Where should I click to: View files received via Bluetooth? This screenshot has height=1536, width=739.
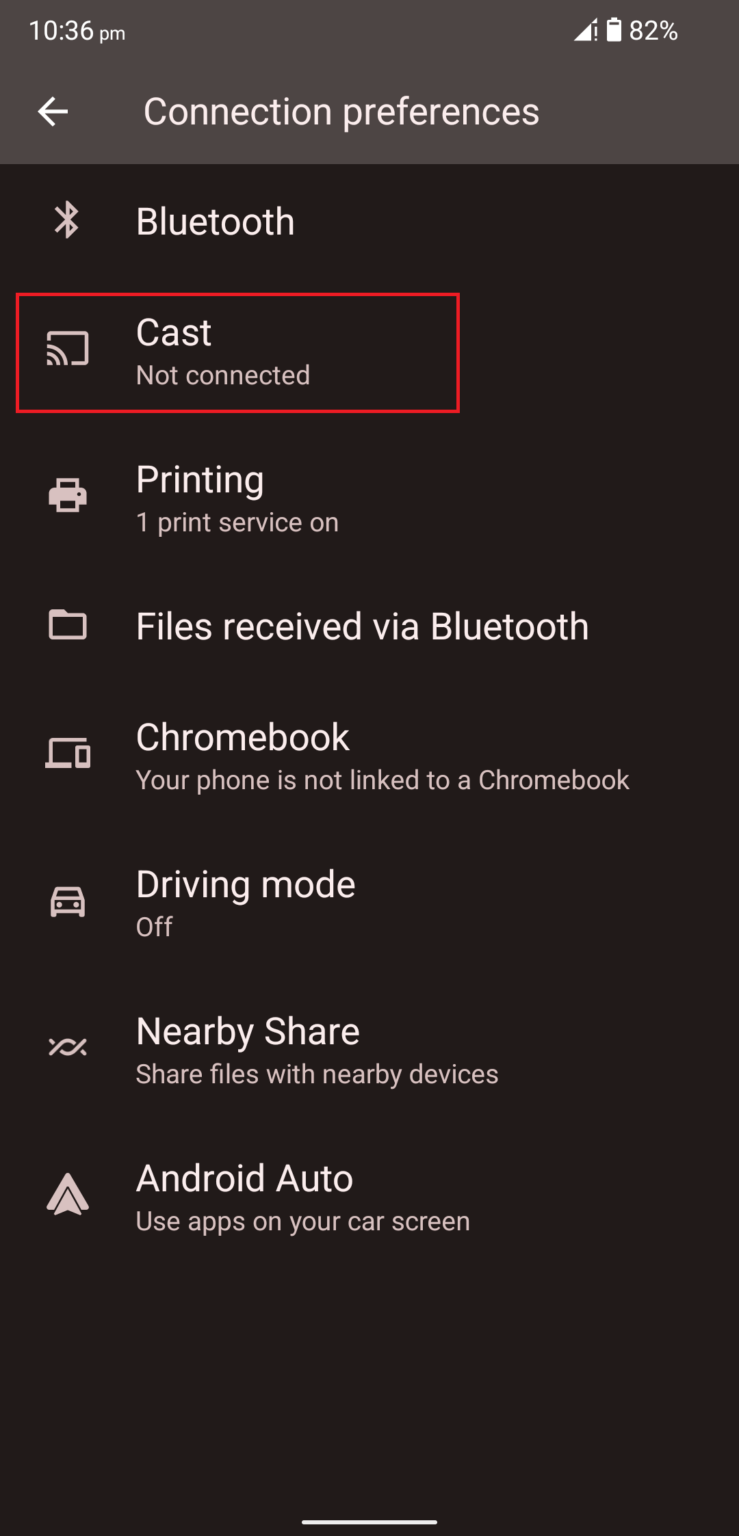[362, 625]
